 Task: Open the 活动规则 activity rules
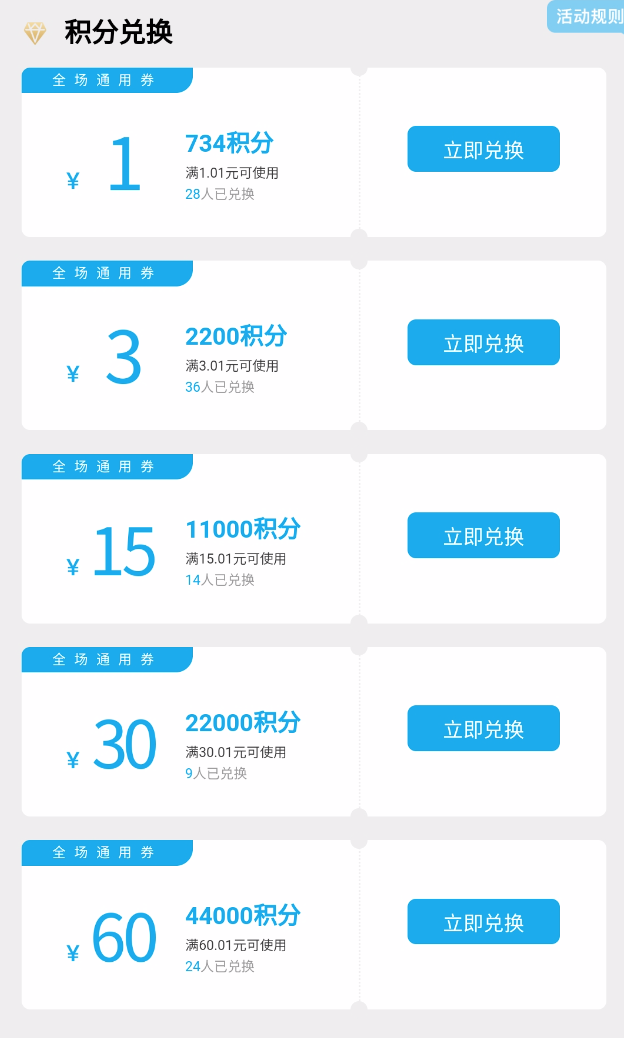pyautogui.click(x=586, y=16)
